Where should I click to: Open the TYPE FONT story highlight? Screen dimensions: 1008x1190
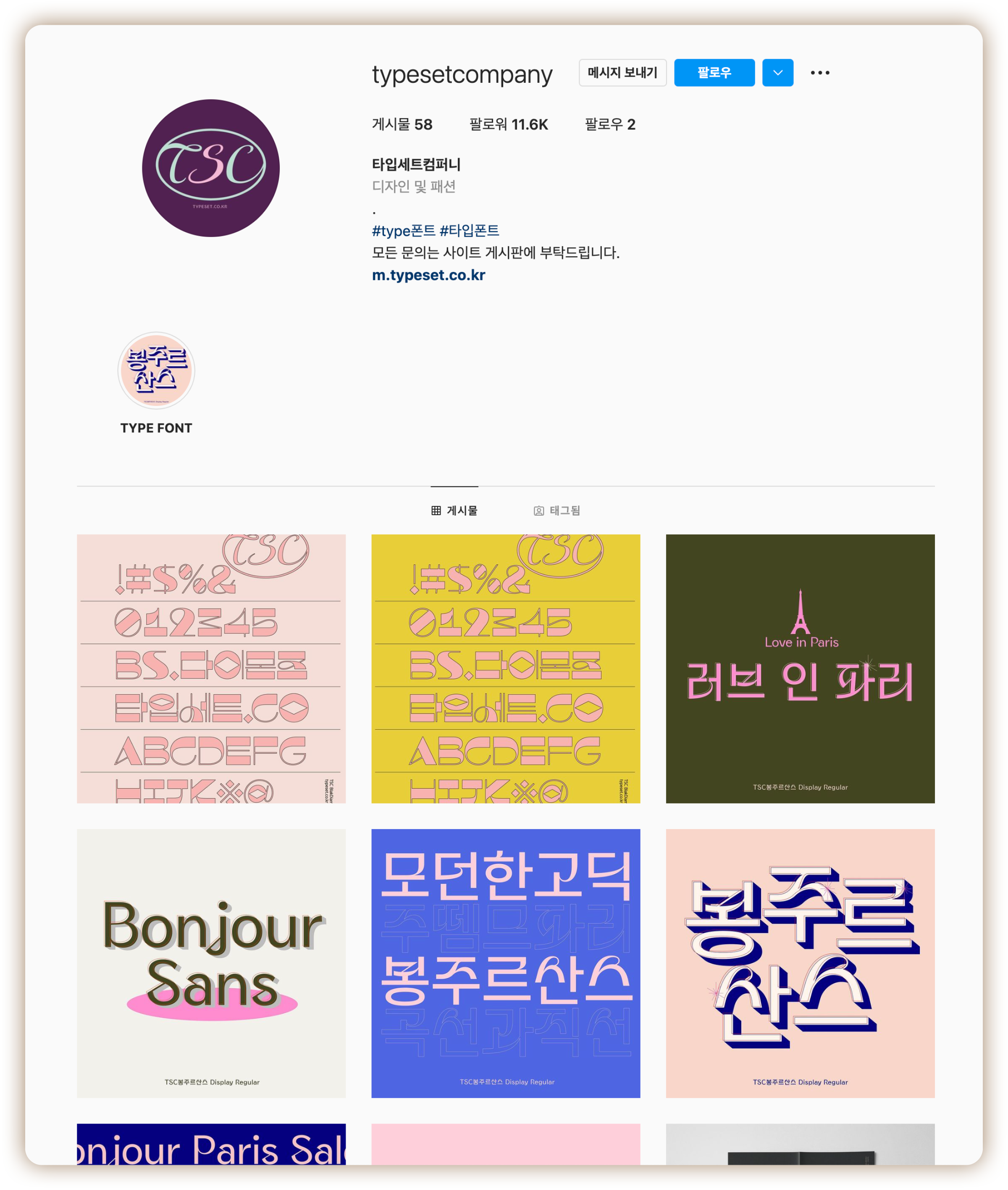click(x=156, y=371)
